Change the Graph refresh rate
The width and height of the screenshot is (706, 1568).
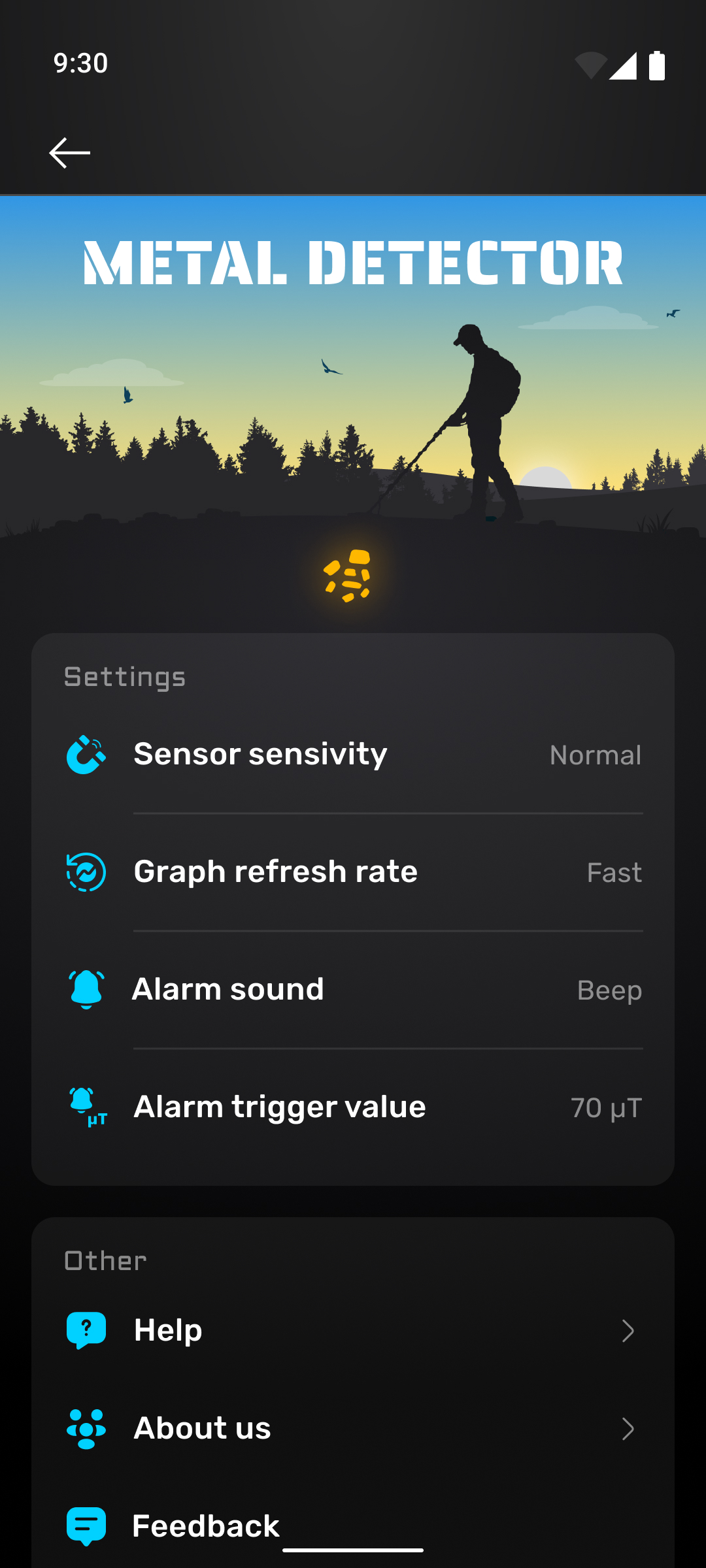point(353,872)
